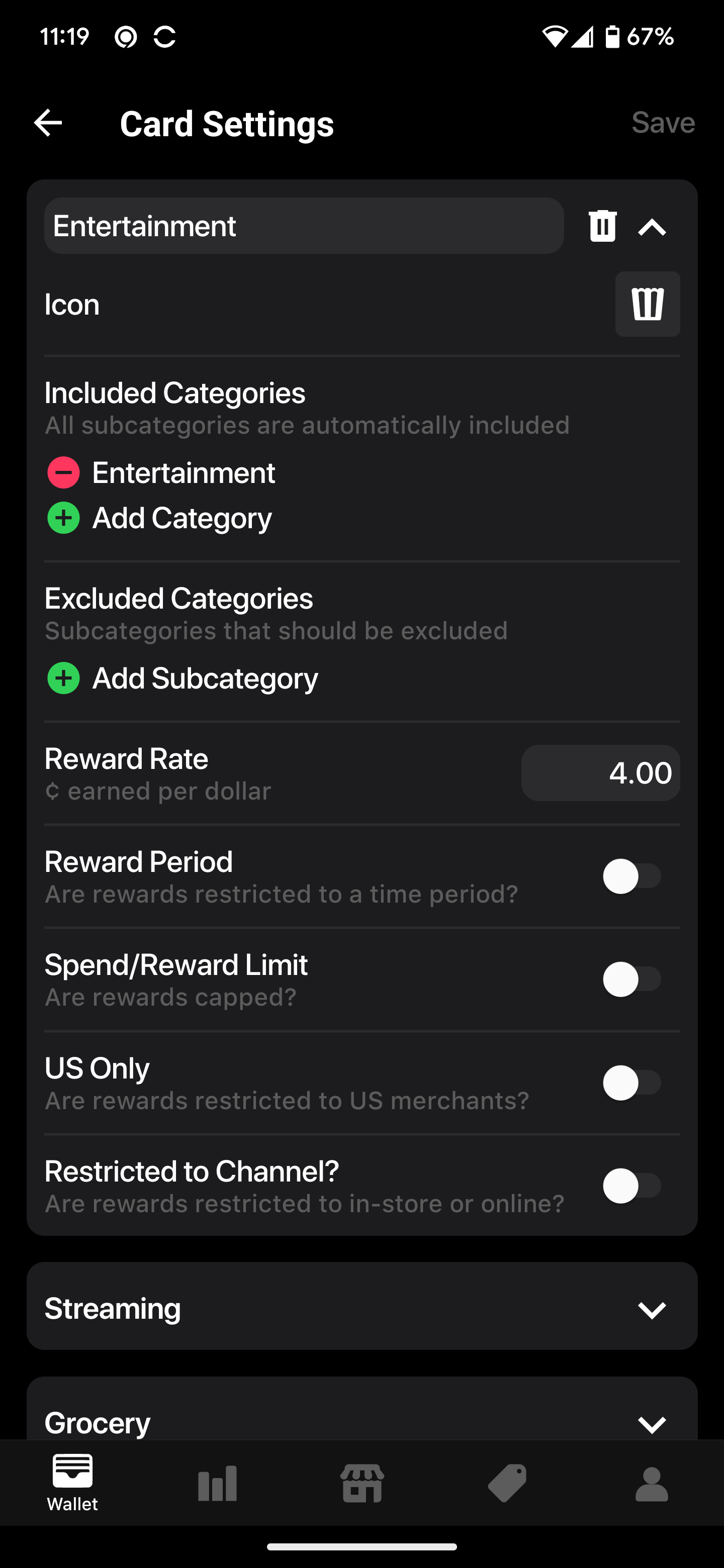Edit the Reward Rate value

(x=600, y=773)
